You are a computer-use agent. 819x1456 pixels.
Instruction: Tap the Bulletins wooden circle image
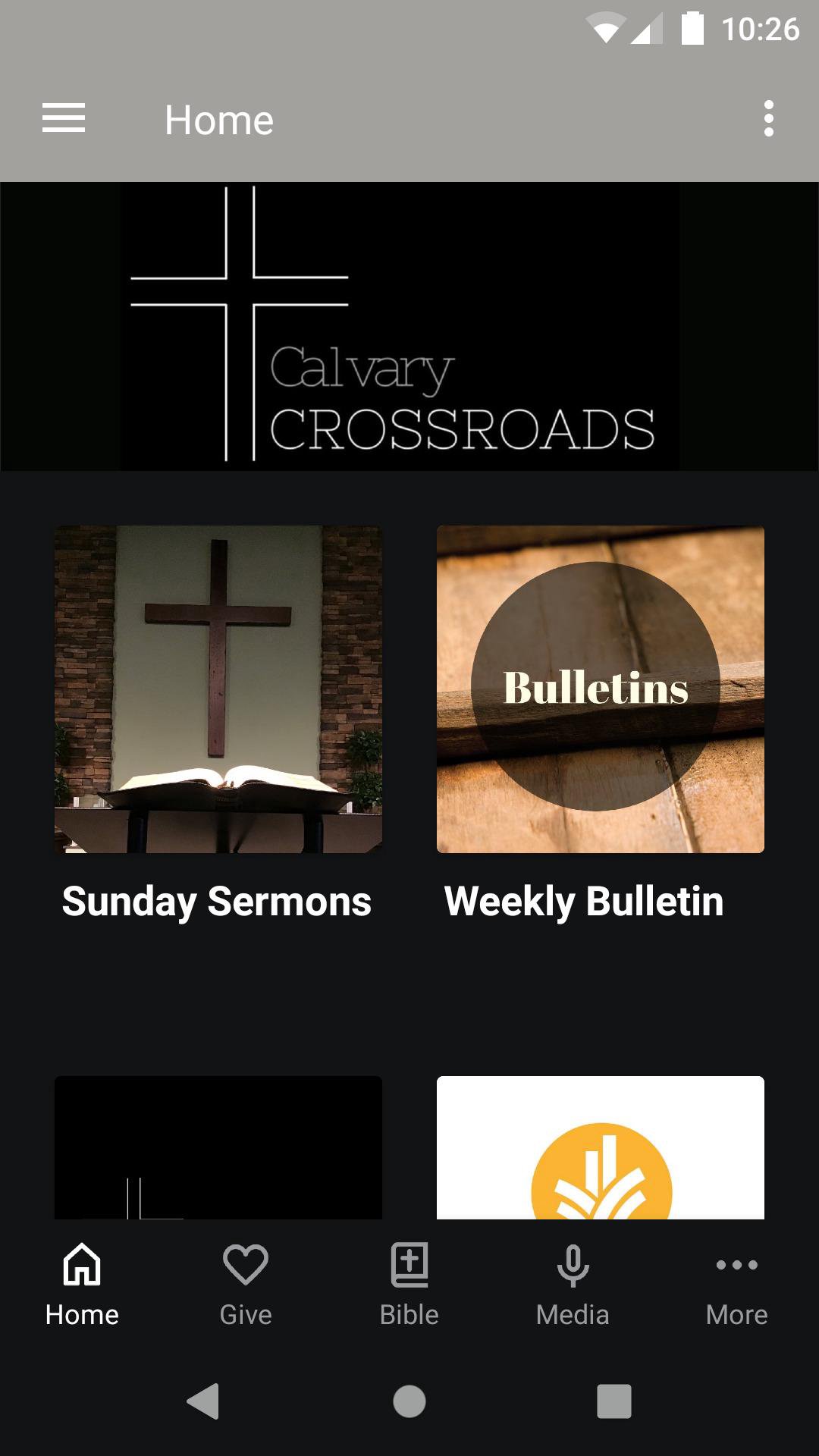coord(600,689)
